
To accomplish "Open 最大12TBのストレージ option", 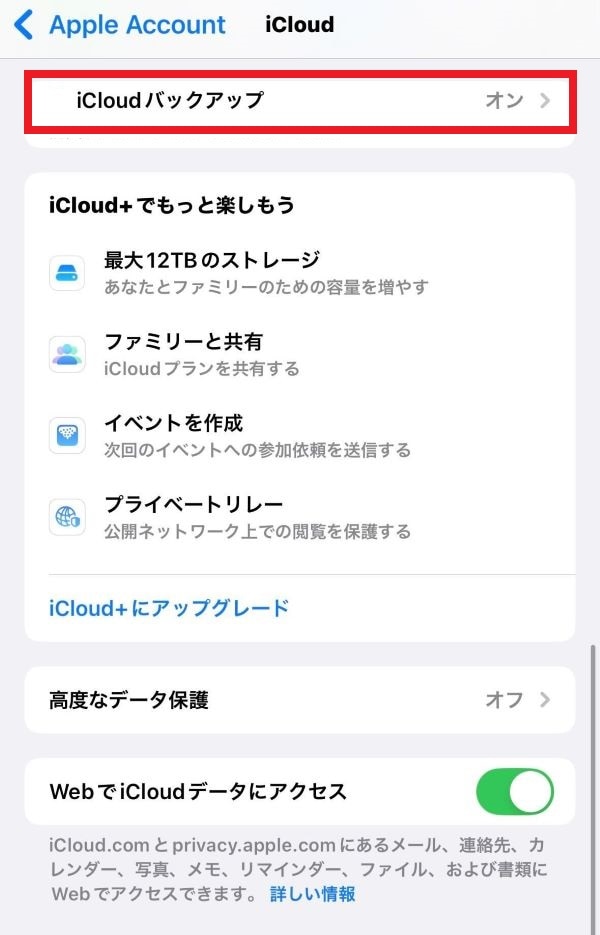I will tap(300, 273).
